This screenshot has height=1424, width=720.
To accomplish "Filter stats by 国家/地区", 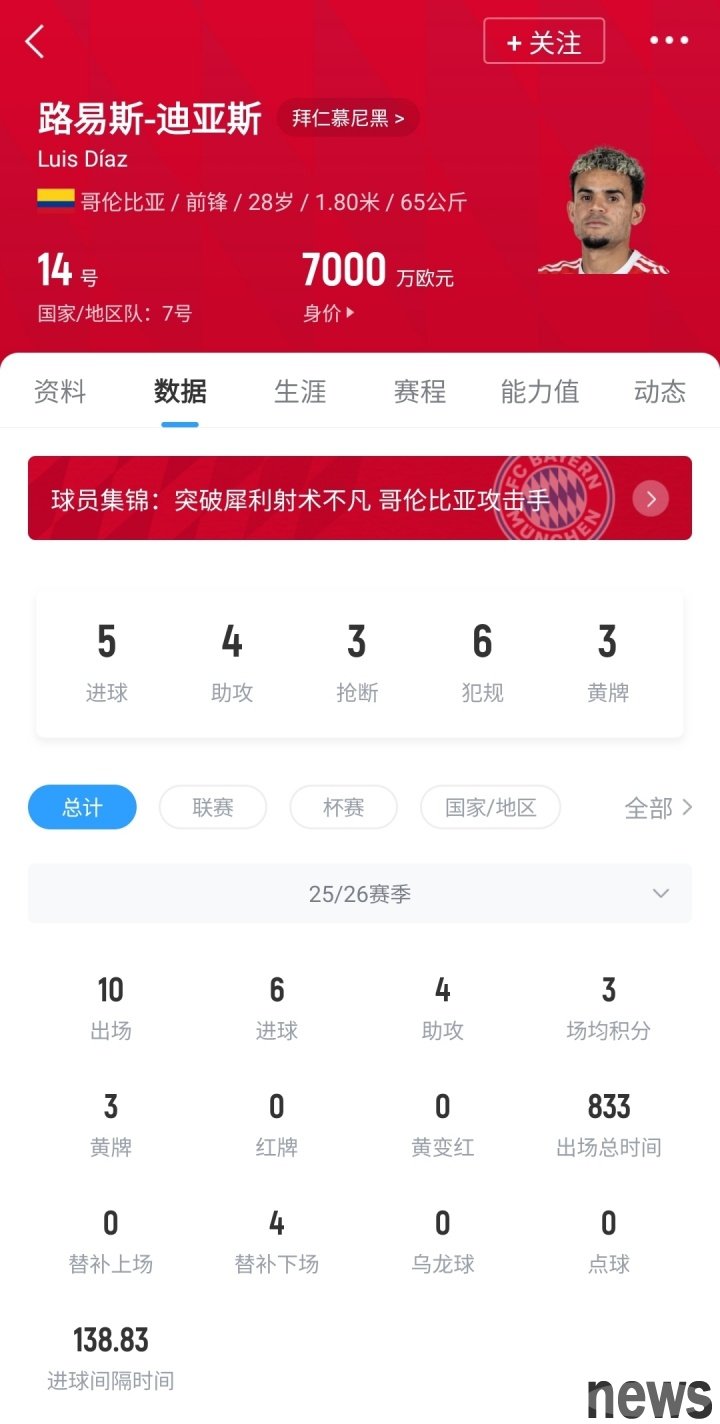I will pos(490,807).
